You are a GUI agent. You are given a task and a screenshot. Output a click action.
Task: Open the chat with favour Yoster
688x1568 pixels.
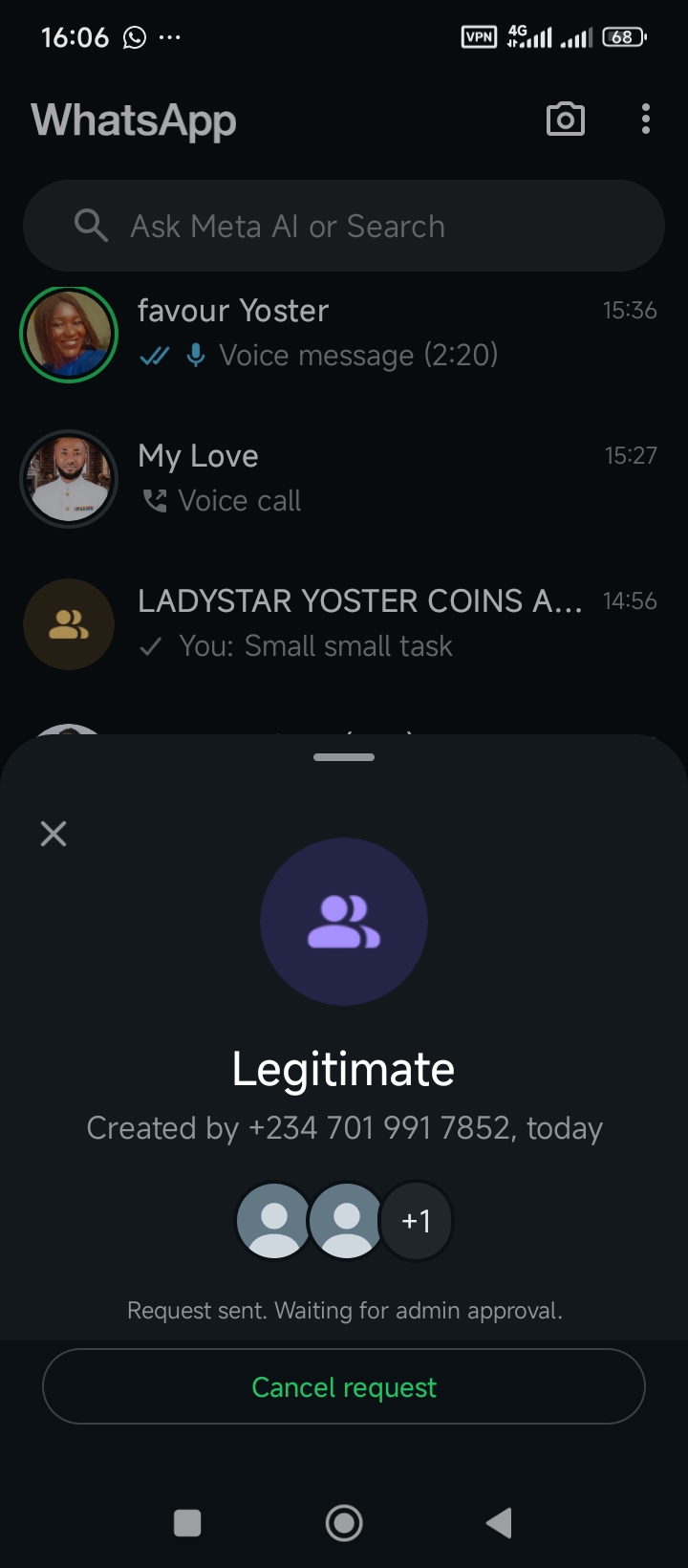[382, 333]
